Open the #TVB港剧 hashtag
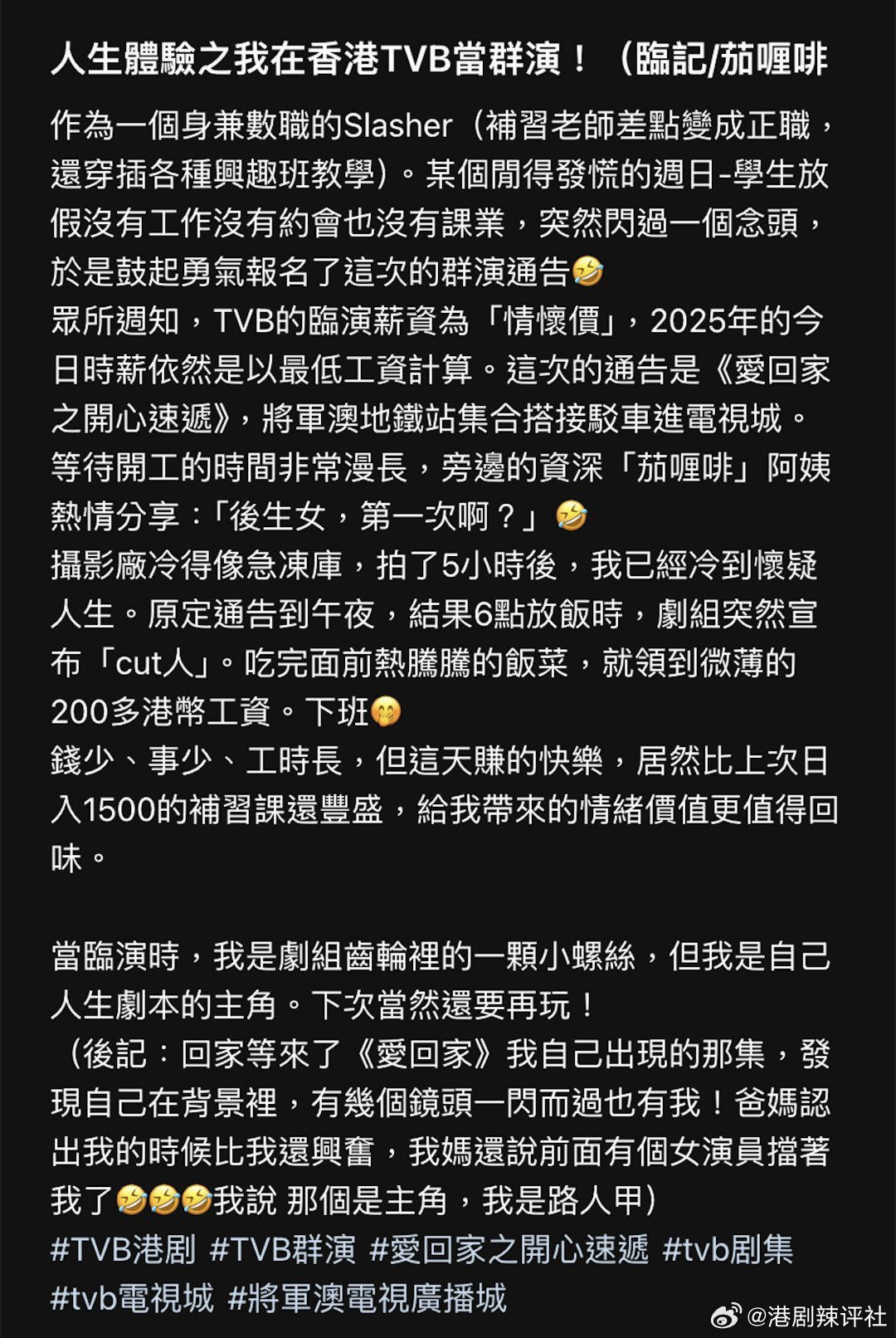Screen dimensions: 896x1338 (123, 1249)
